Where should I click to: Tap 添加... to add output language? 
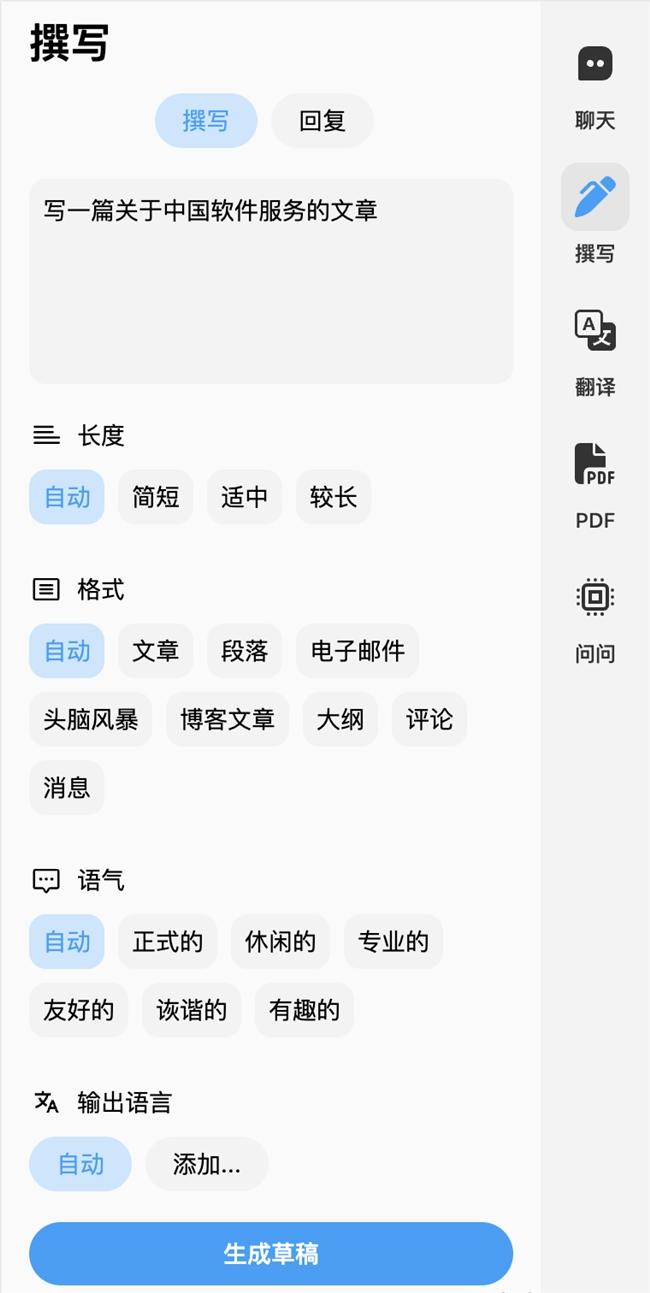[207, 1164]
